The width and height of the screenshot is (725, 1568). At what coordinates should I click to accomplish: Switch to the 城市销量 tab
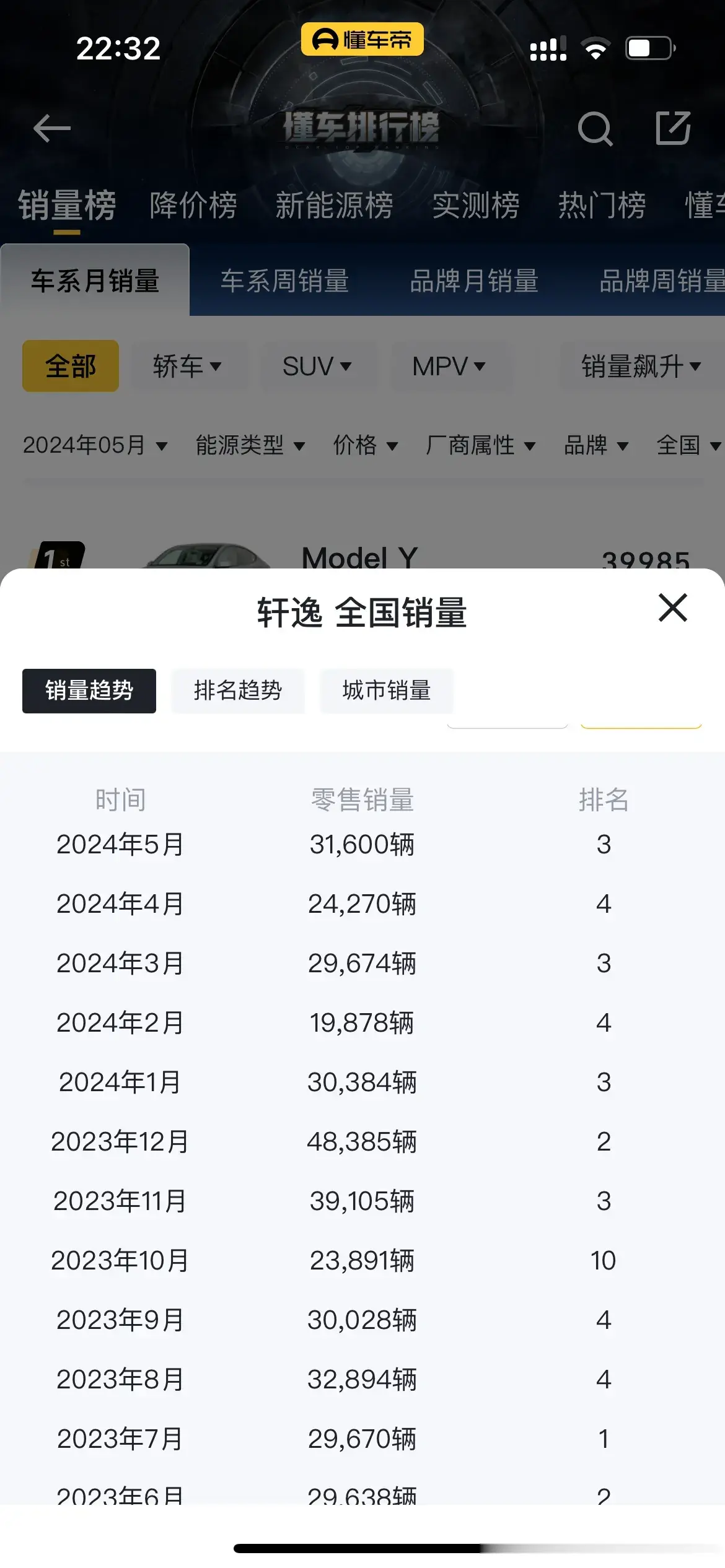point(387,690)
